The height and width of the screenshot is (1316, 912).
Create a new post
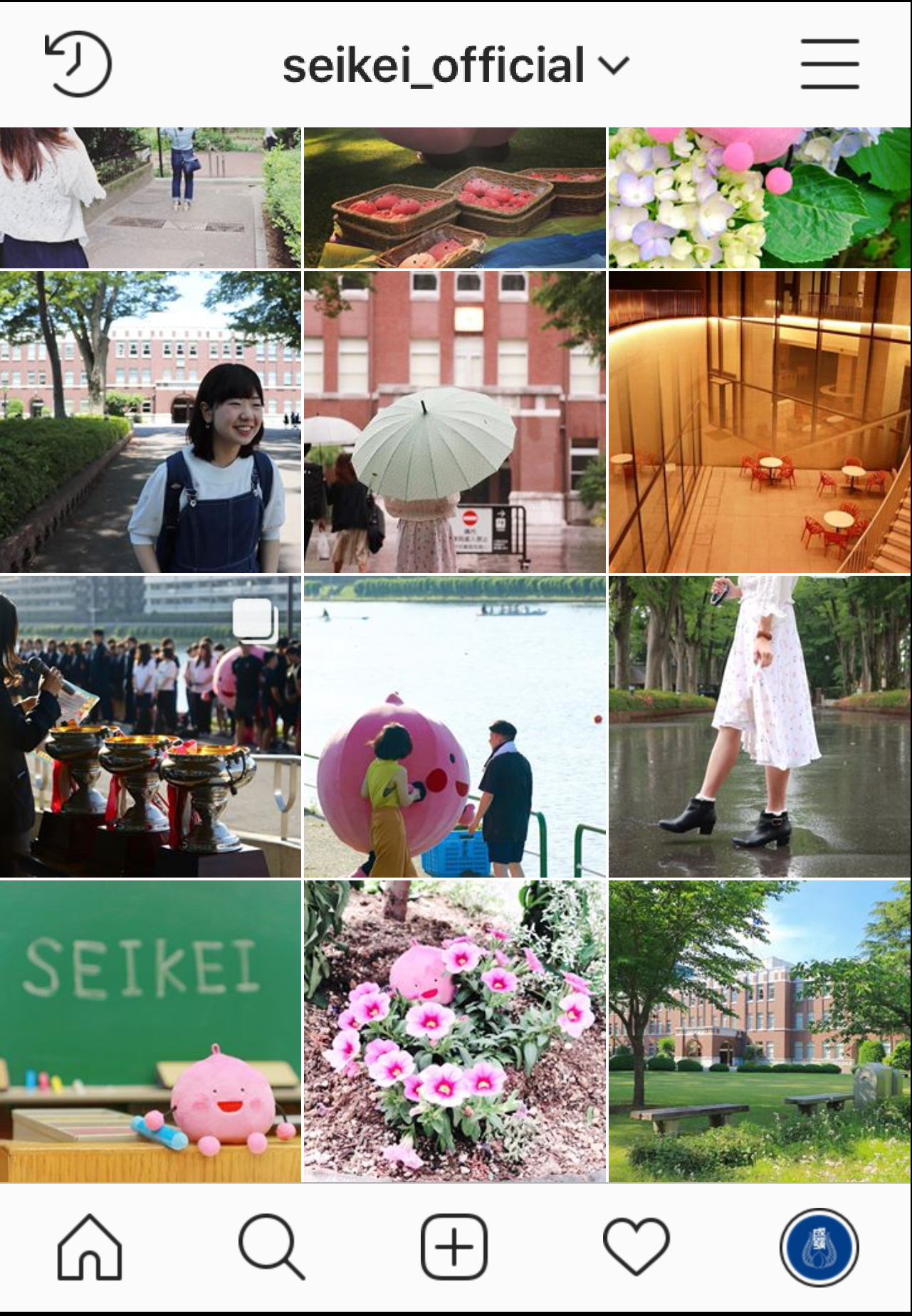pos(454,1246)
